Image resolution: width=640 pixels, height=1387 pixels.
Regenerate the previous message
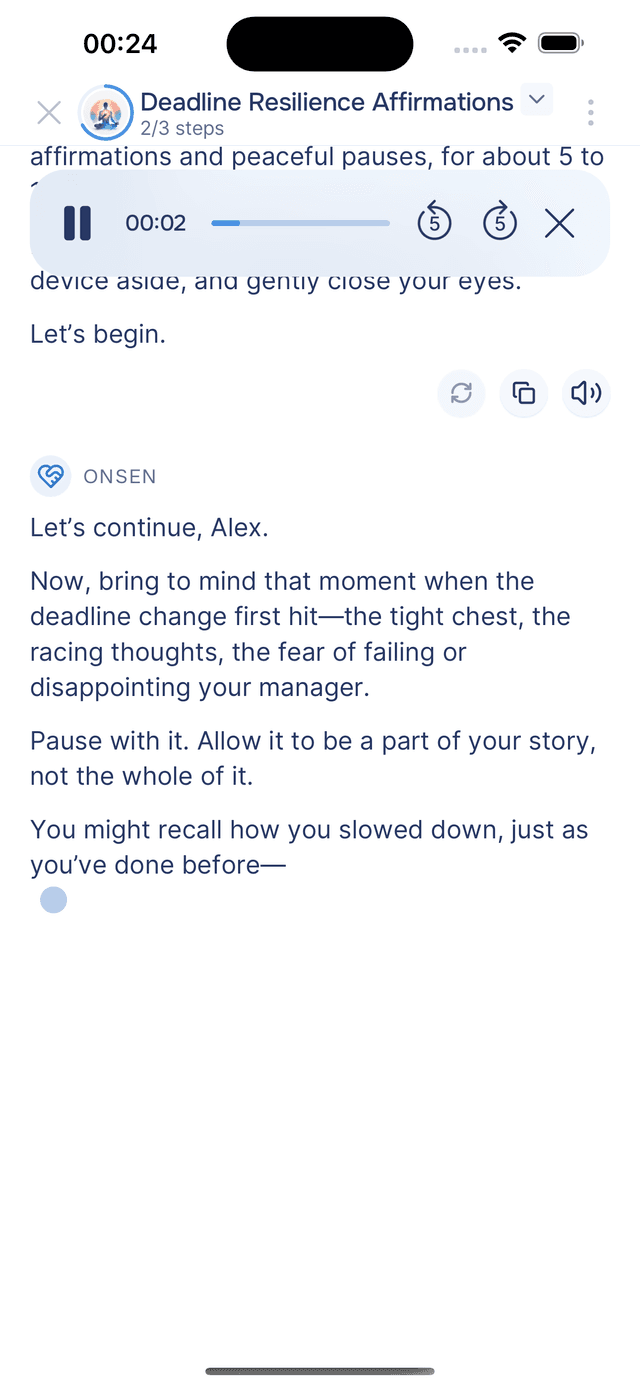click(461, 393)
